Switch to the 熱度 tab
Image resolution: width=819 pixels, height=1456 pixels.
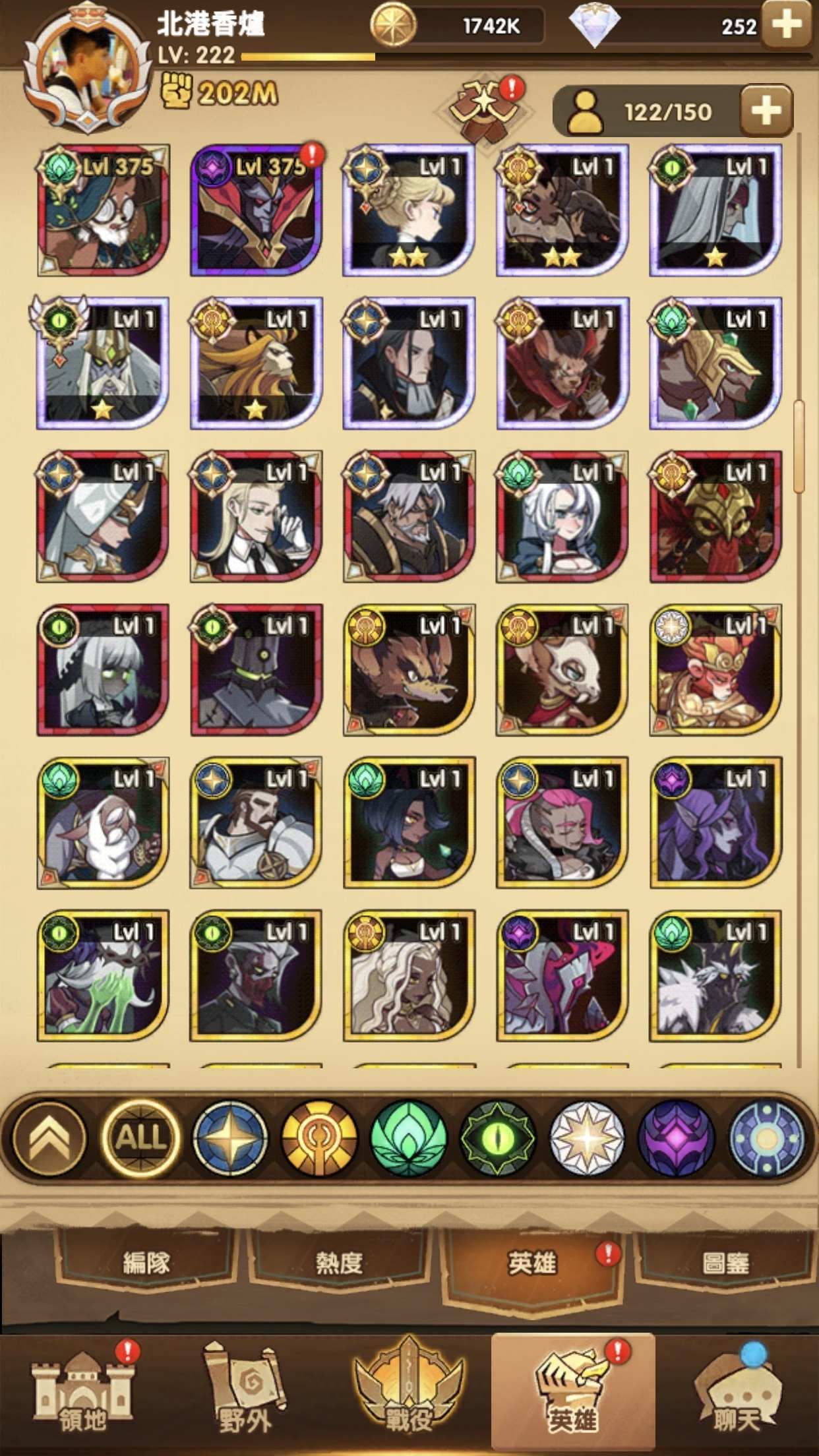(x=339, y=1262)
